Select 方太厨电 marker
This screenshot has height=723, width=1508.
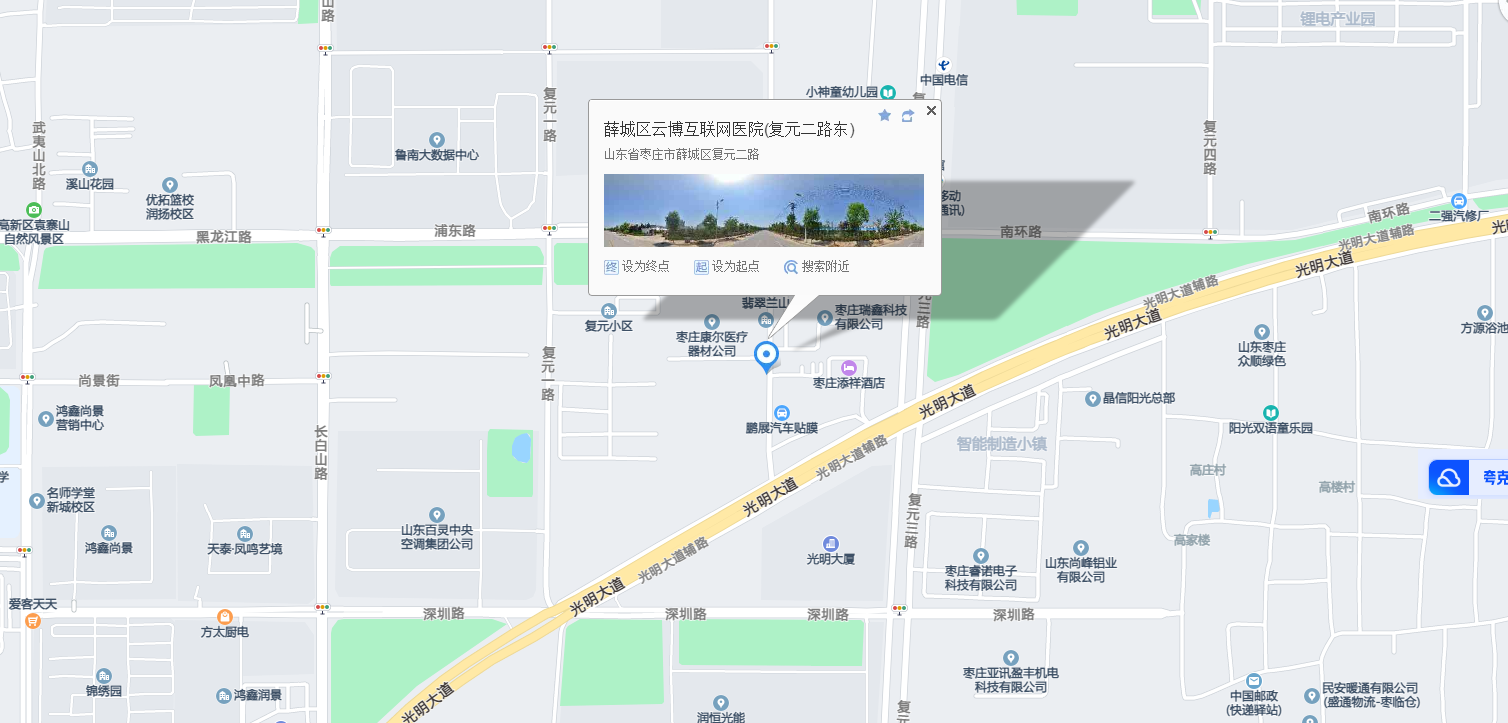[225, 617]
